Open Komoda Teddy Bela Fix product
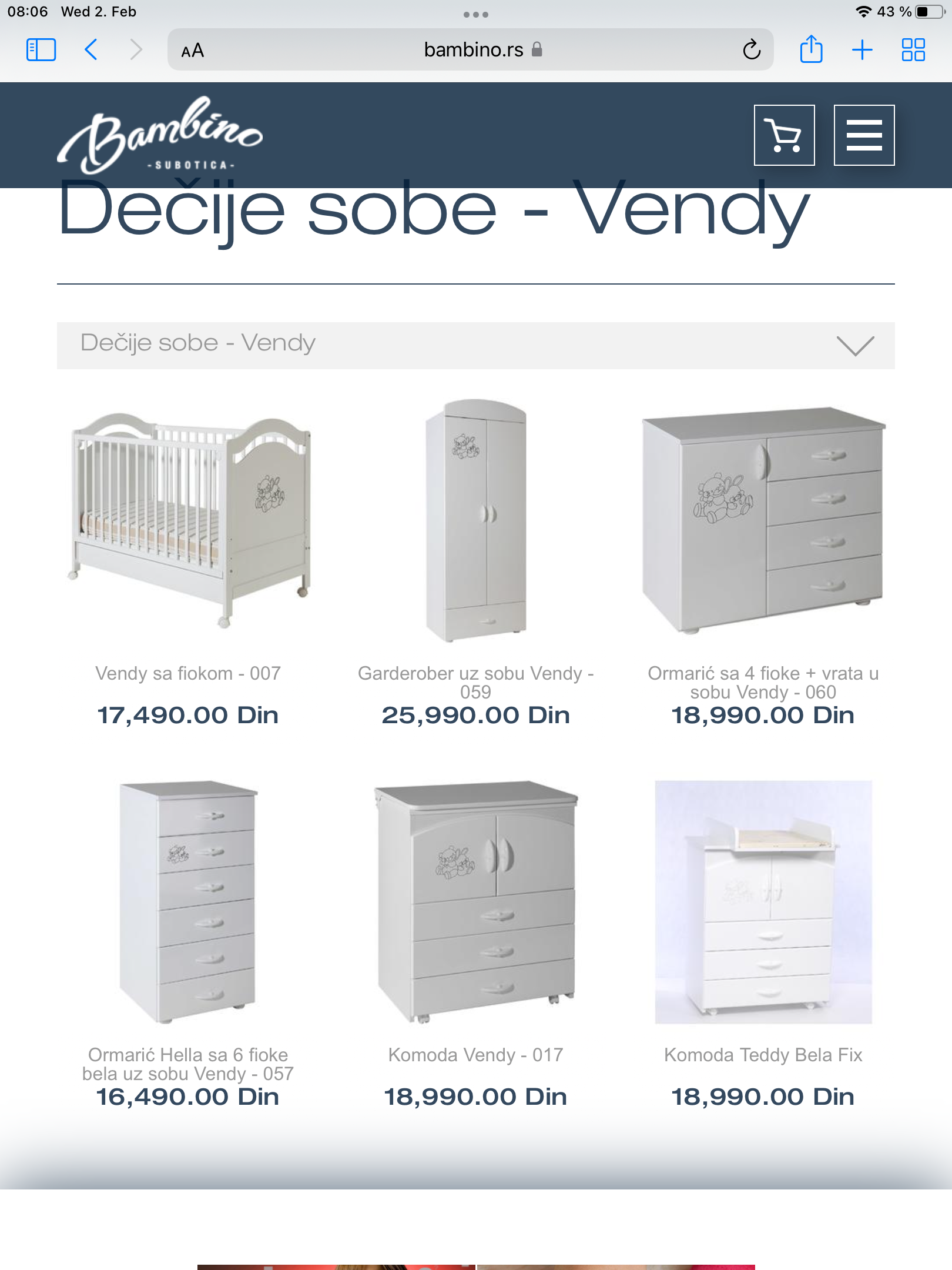The width and height of the screenshot is (952, 1270). tap(763, 903)
